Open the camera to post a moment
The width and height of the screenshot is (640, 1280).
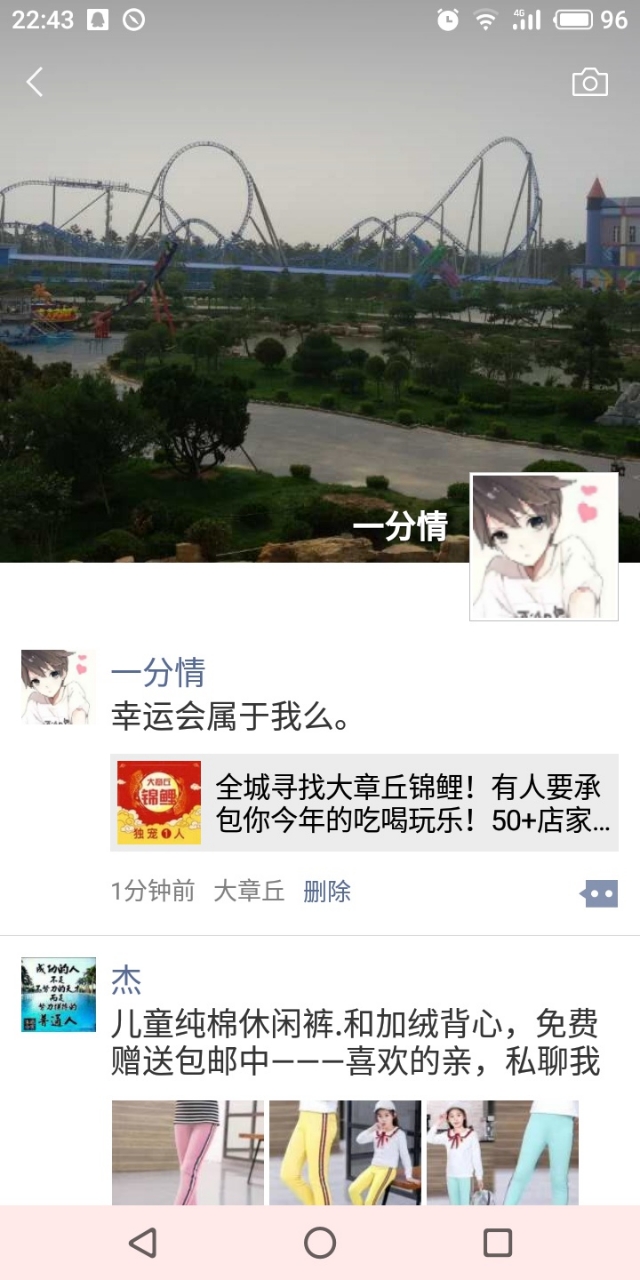click(589, 83)
